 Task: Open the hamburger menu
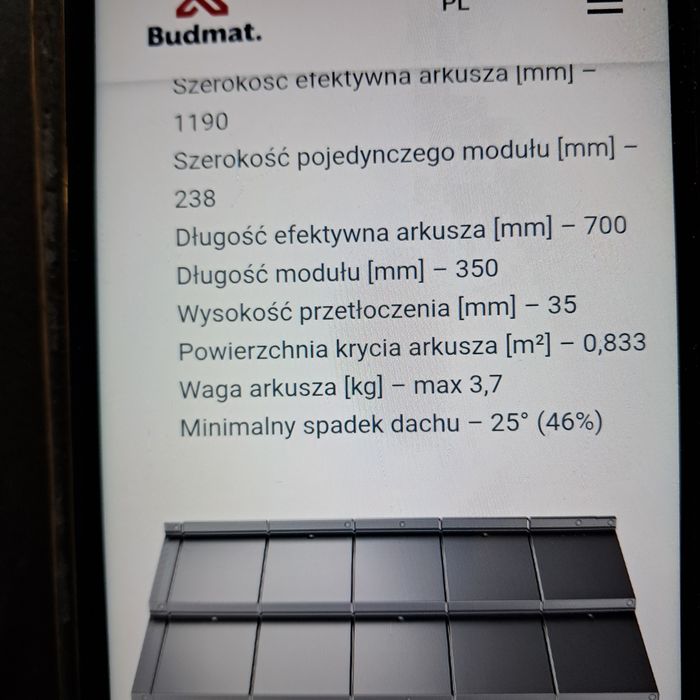tap(604, 6)
